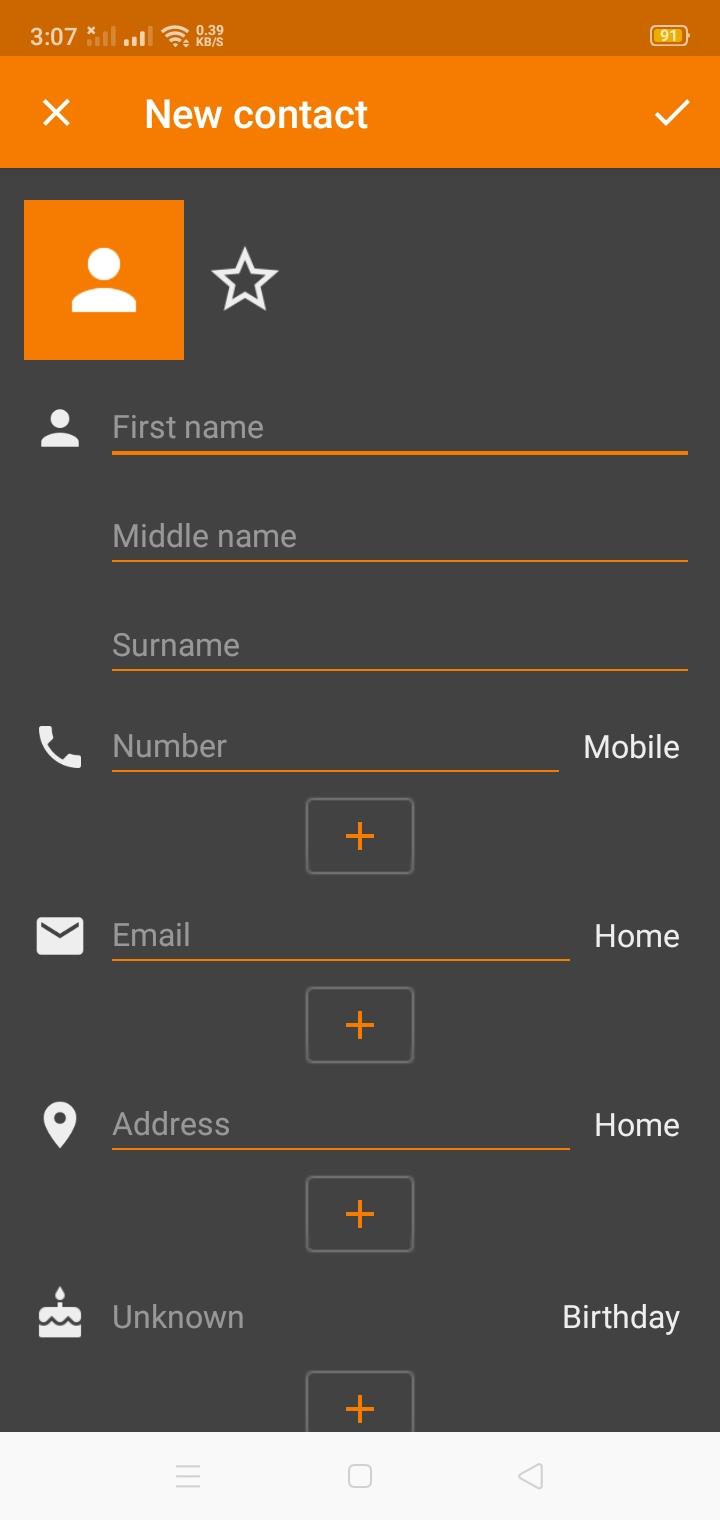This screenshot has width=720, height=1520.
Task: Click the person icon beside First name
Action: [59, 428]
